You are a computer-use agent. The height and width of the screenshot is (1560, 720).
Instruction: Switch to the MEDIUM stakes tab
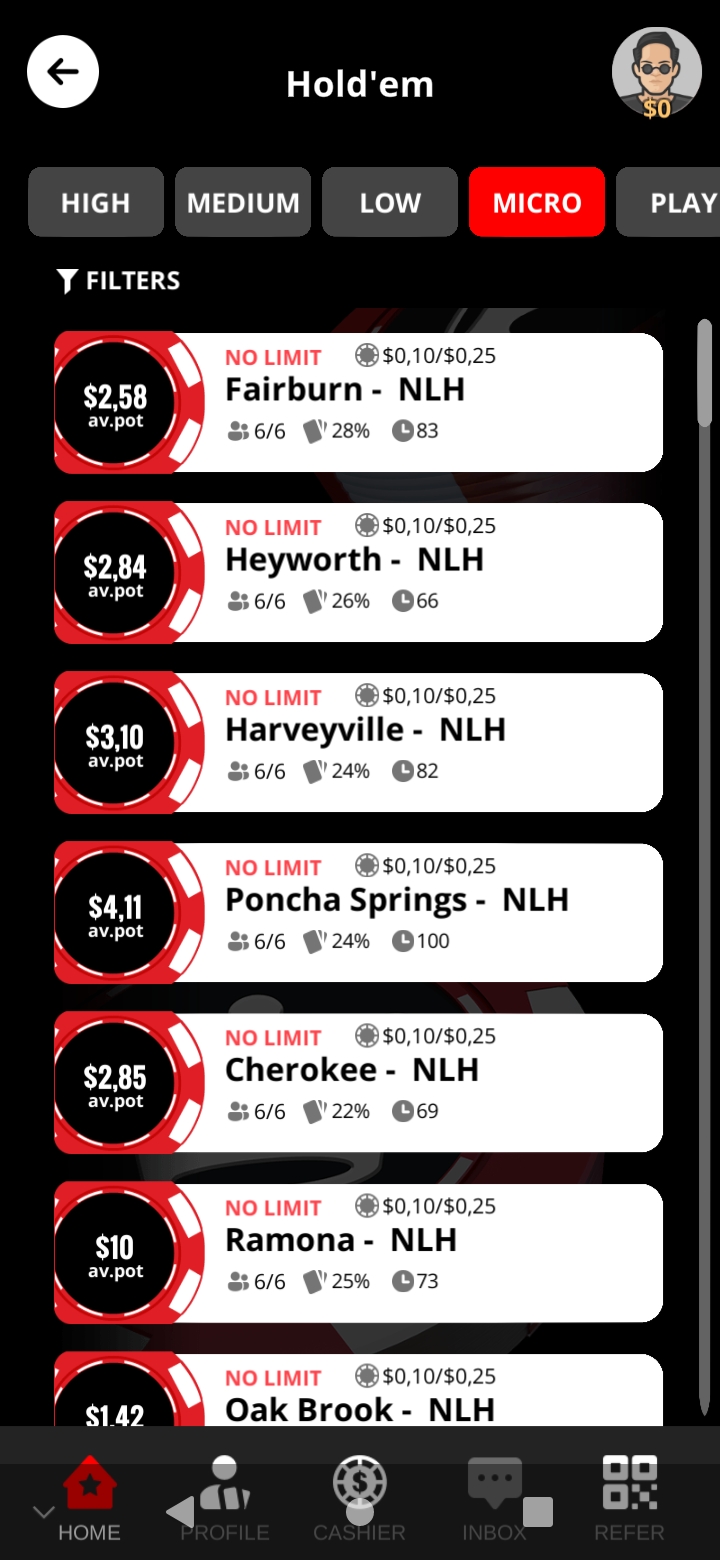(x=243, y=202)
